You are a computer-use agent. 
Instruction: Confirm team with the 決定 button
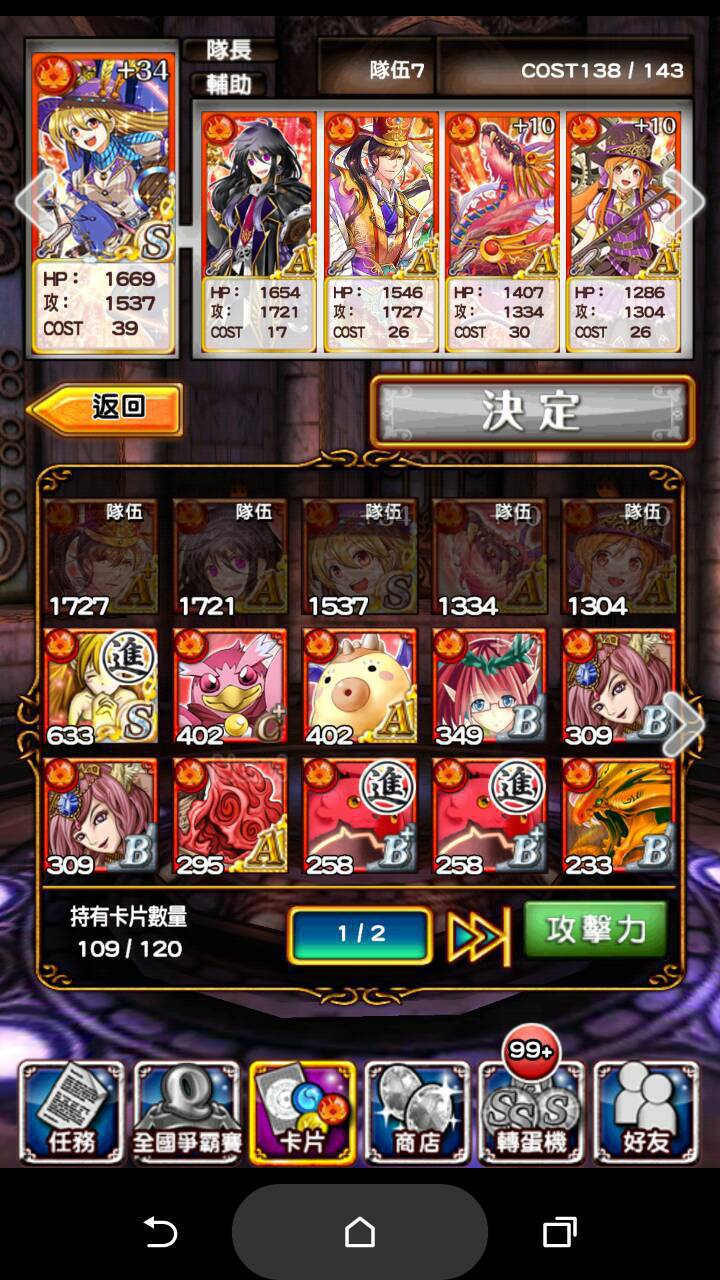click(x=532, y=411)
